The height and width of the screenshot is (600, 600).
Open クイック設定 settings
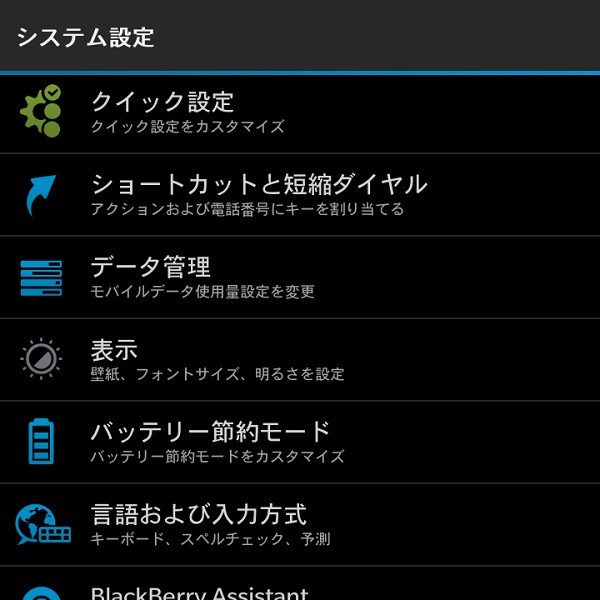(x=300, y=113)
